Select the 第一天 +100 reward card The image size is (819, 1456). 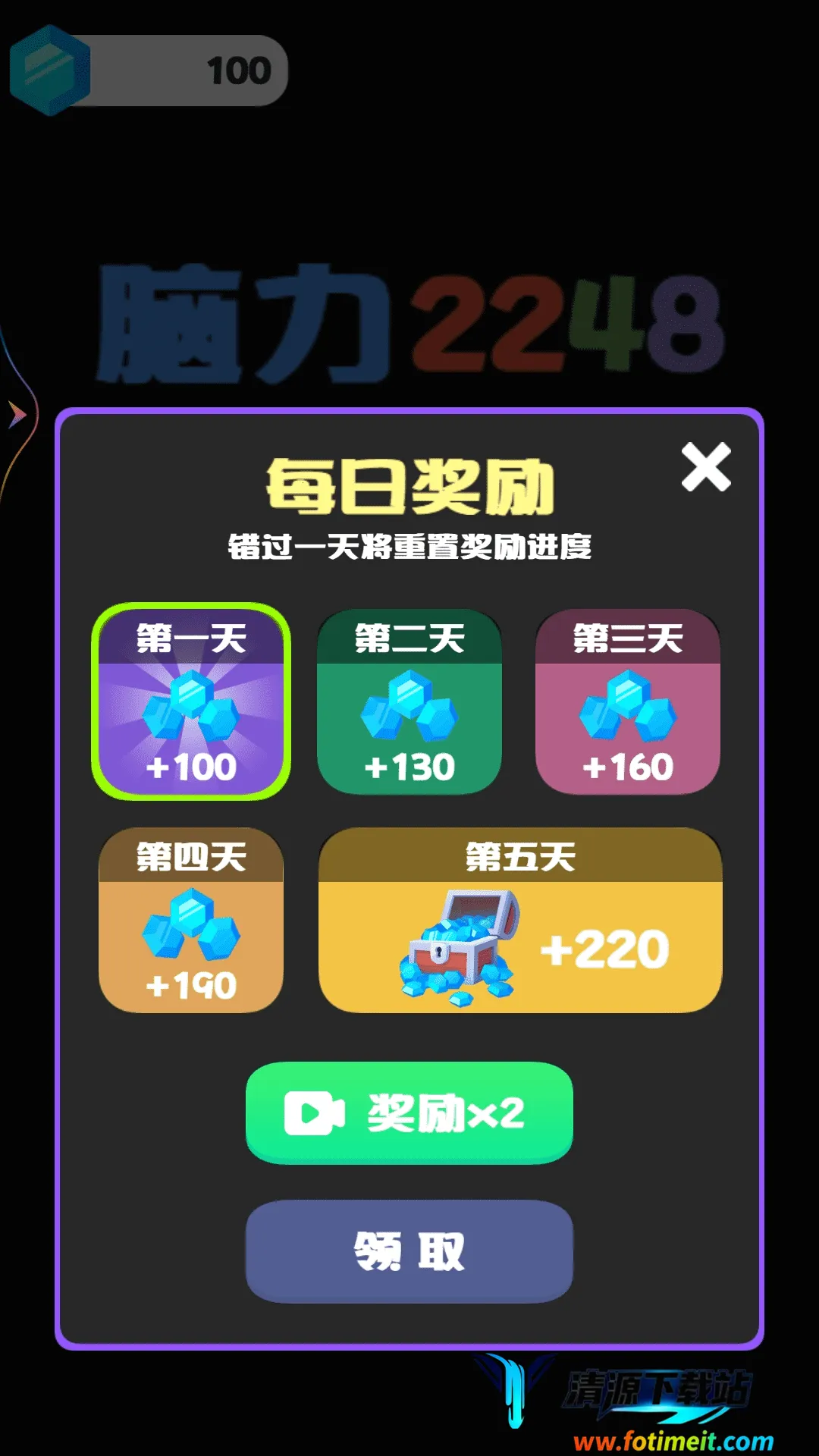pos(191,701)
